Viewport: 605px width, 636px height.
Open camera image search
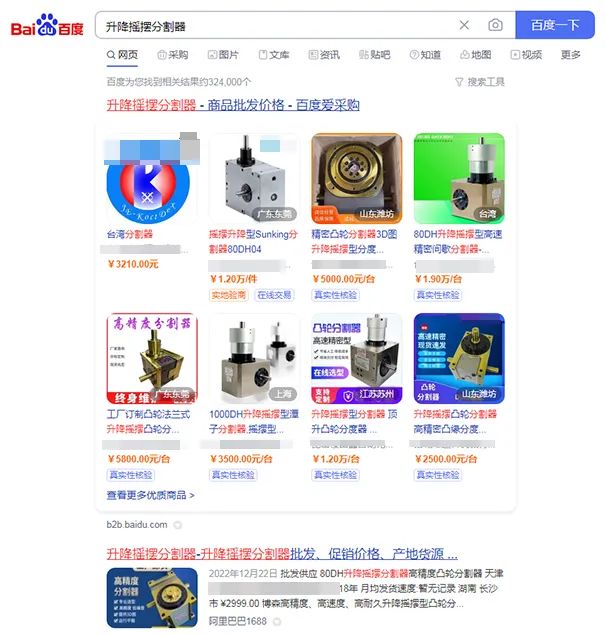[495, 26]
